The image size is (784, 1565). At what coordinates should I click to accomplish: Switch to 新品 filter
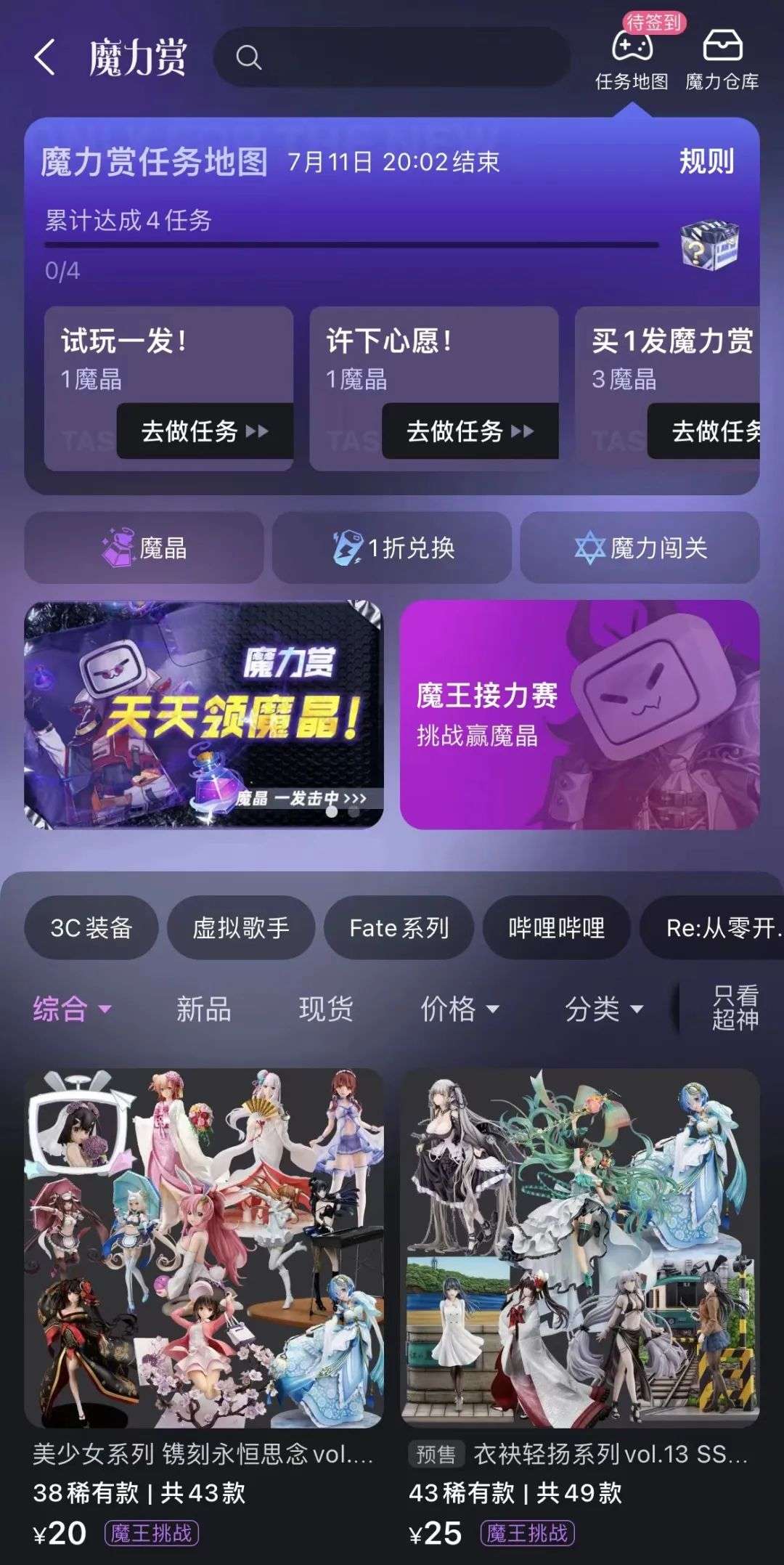(x=203, y=1009)
